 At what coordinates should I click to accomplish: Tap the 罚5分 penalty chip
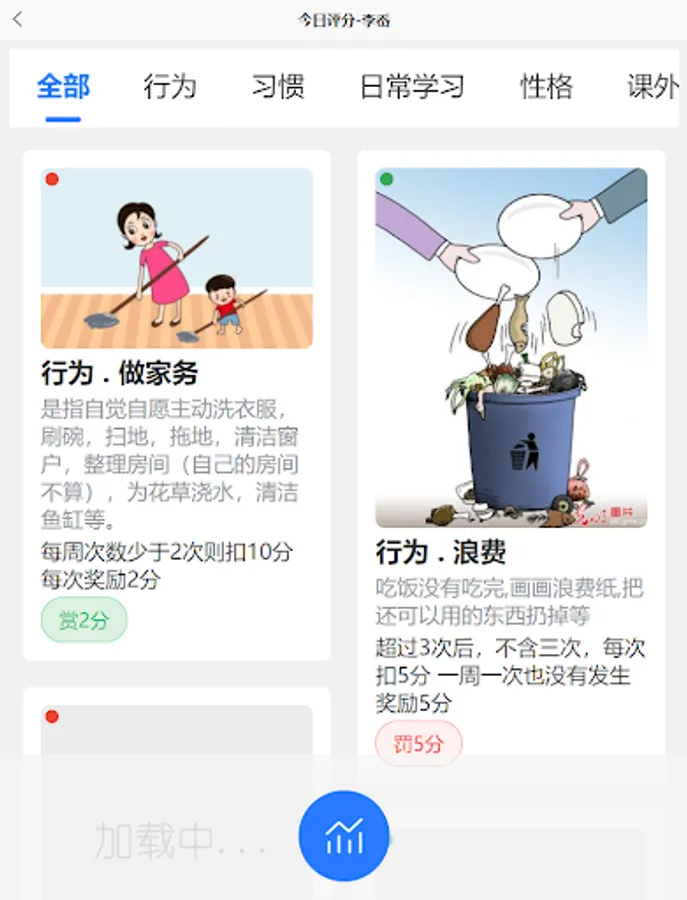pos(418,744)
